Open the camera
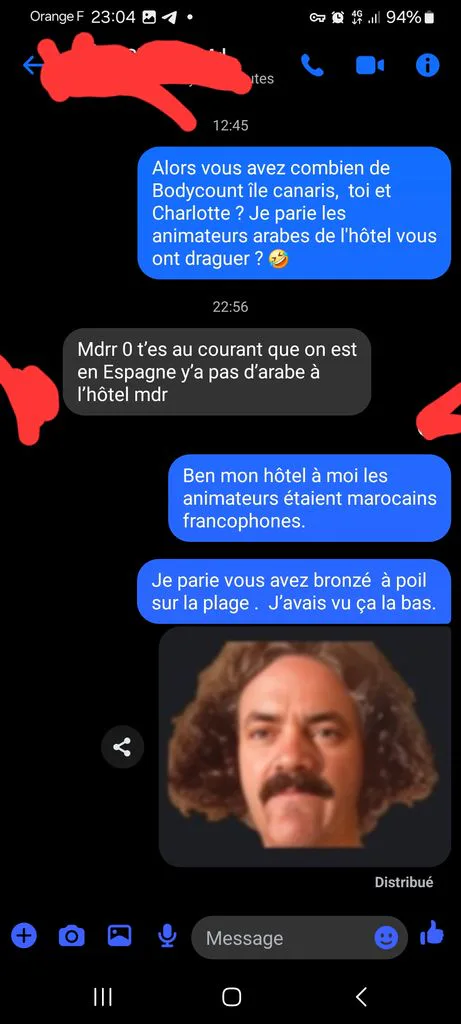461x1024 pixels. (72, 936)
